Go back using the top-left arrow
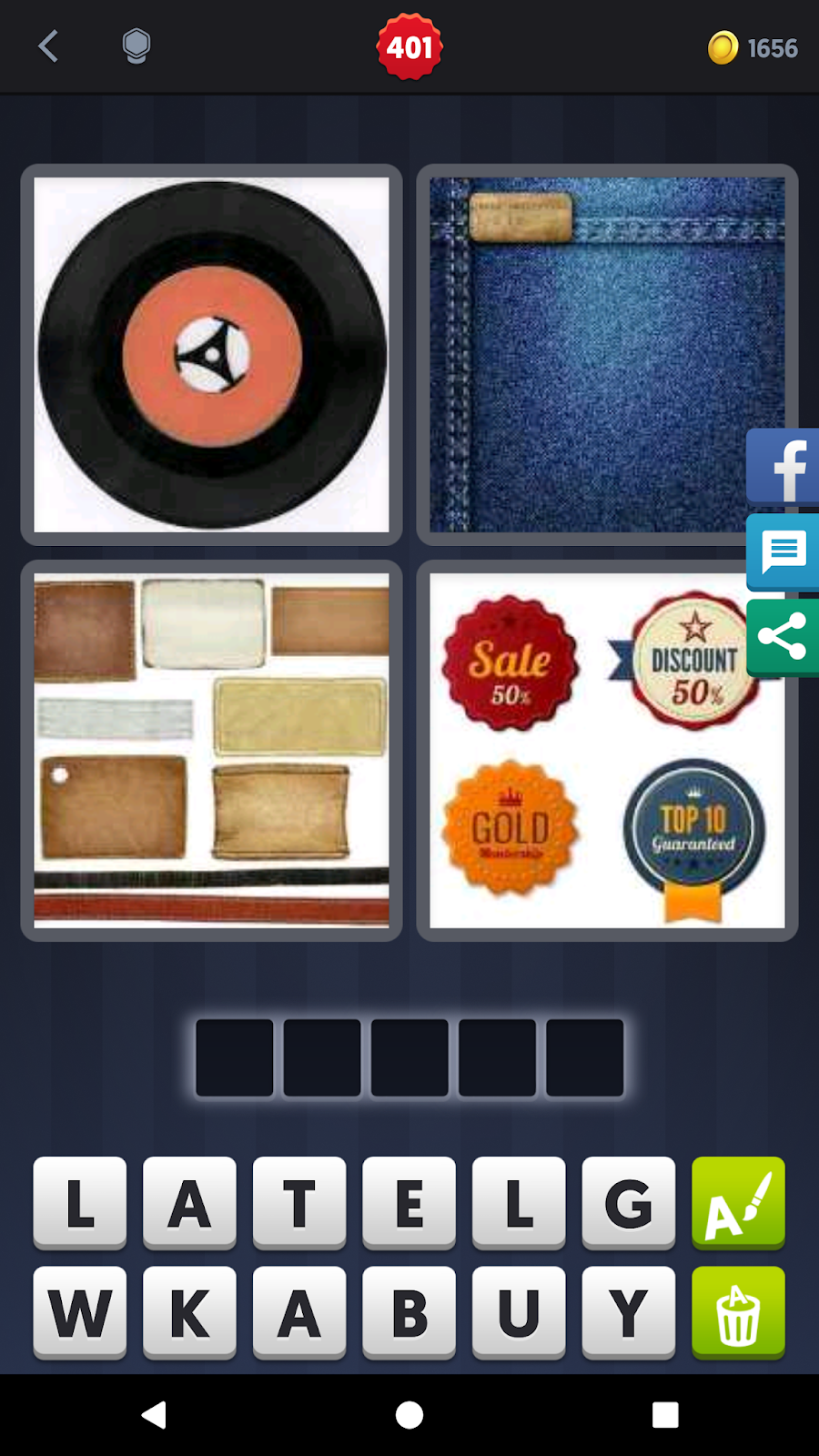This screenshot has width=819, height=1456. click(49, 46)
